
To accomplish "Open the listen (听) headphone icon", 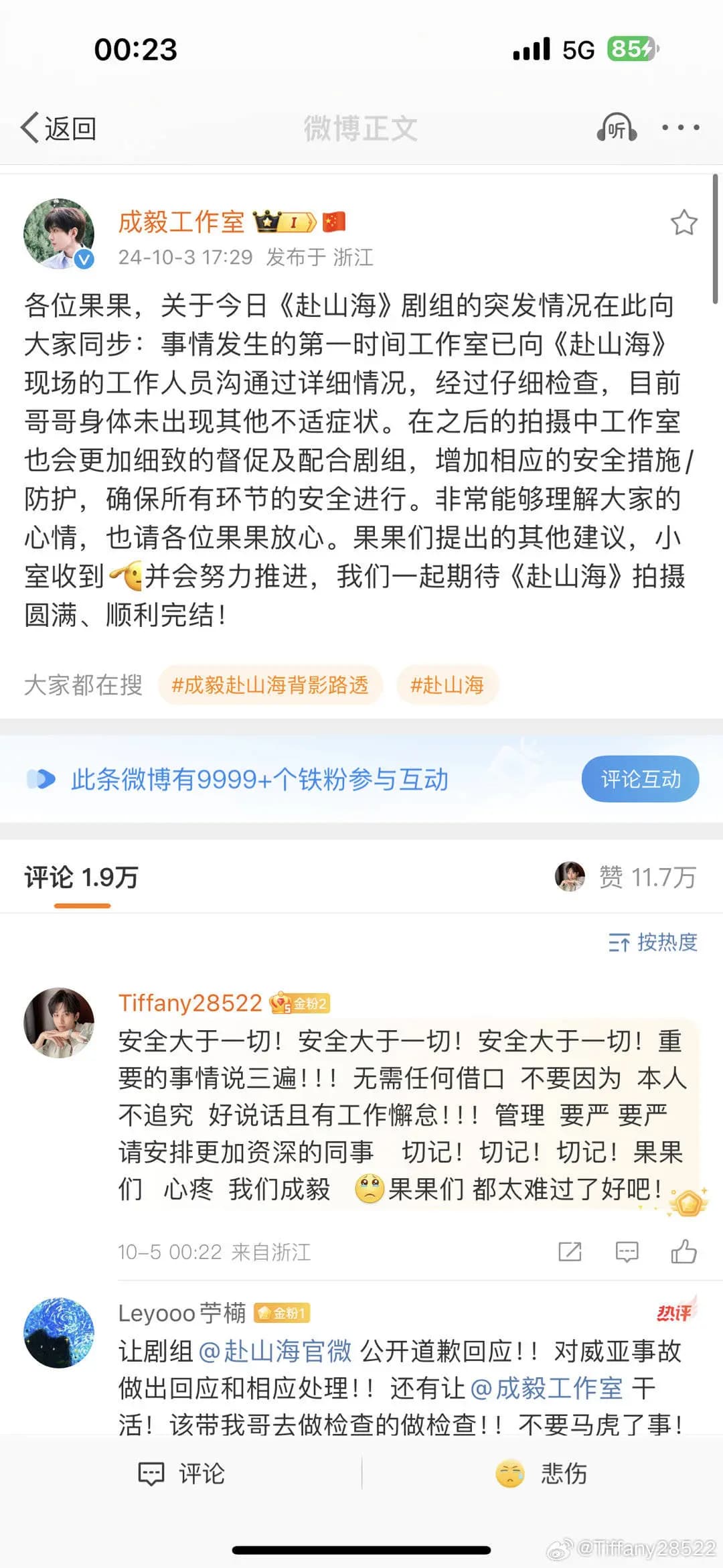I will 616,127.
